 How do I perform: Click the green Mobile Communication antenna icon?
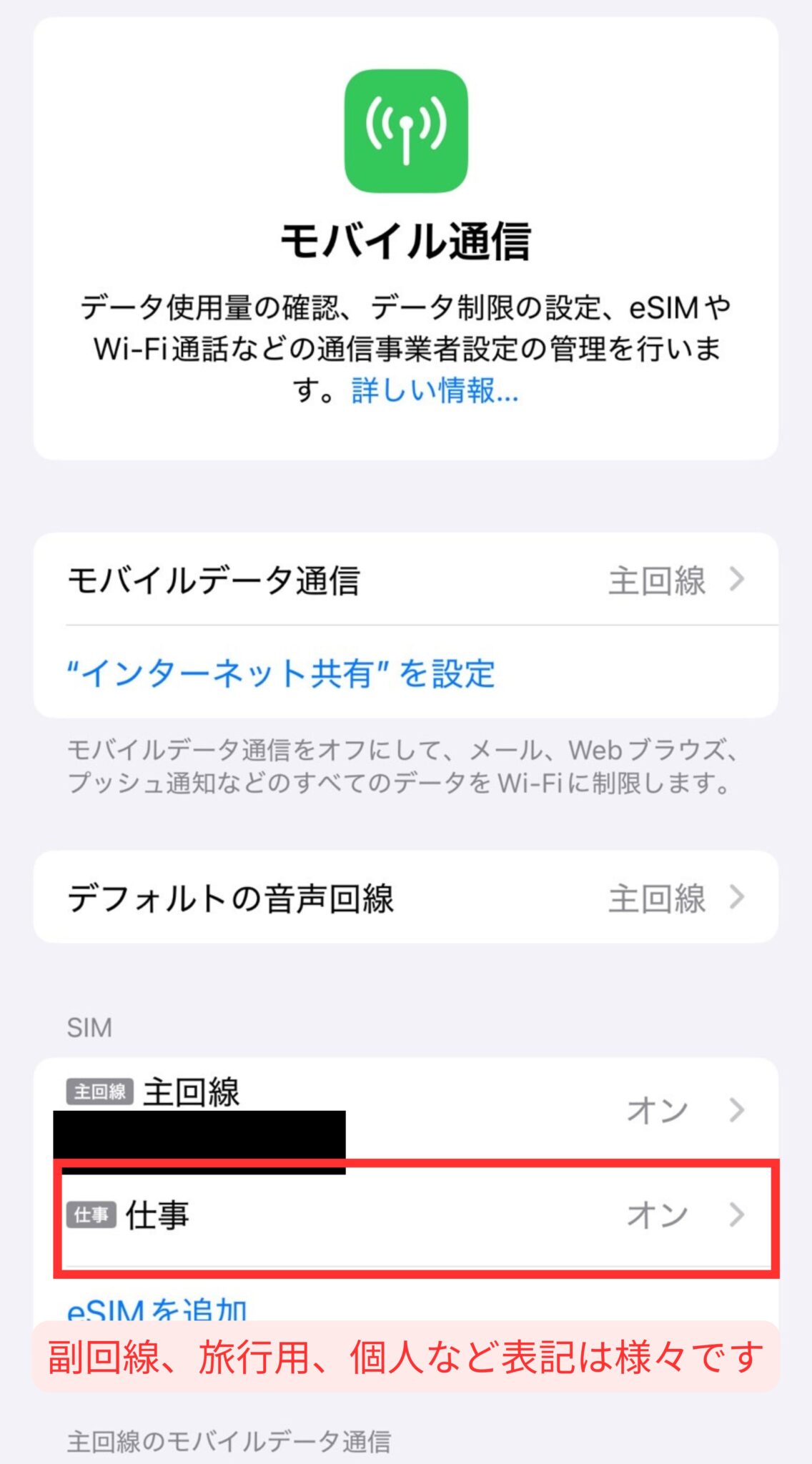coord(405,132)
